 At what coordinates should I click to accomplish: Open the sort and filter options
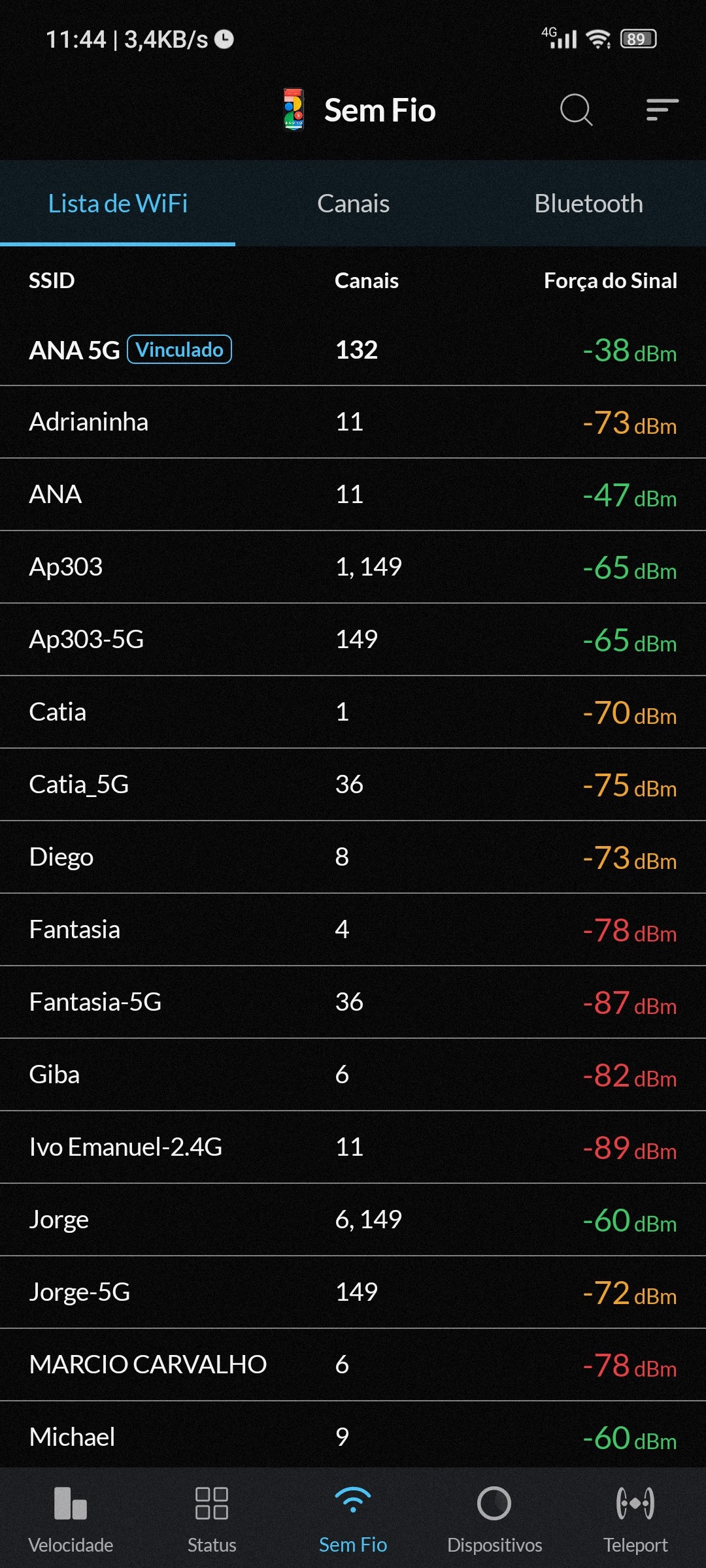click(x=662, y=110)
